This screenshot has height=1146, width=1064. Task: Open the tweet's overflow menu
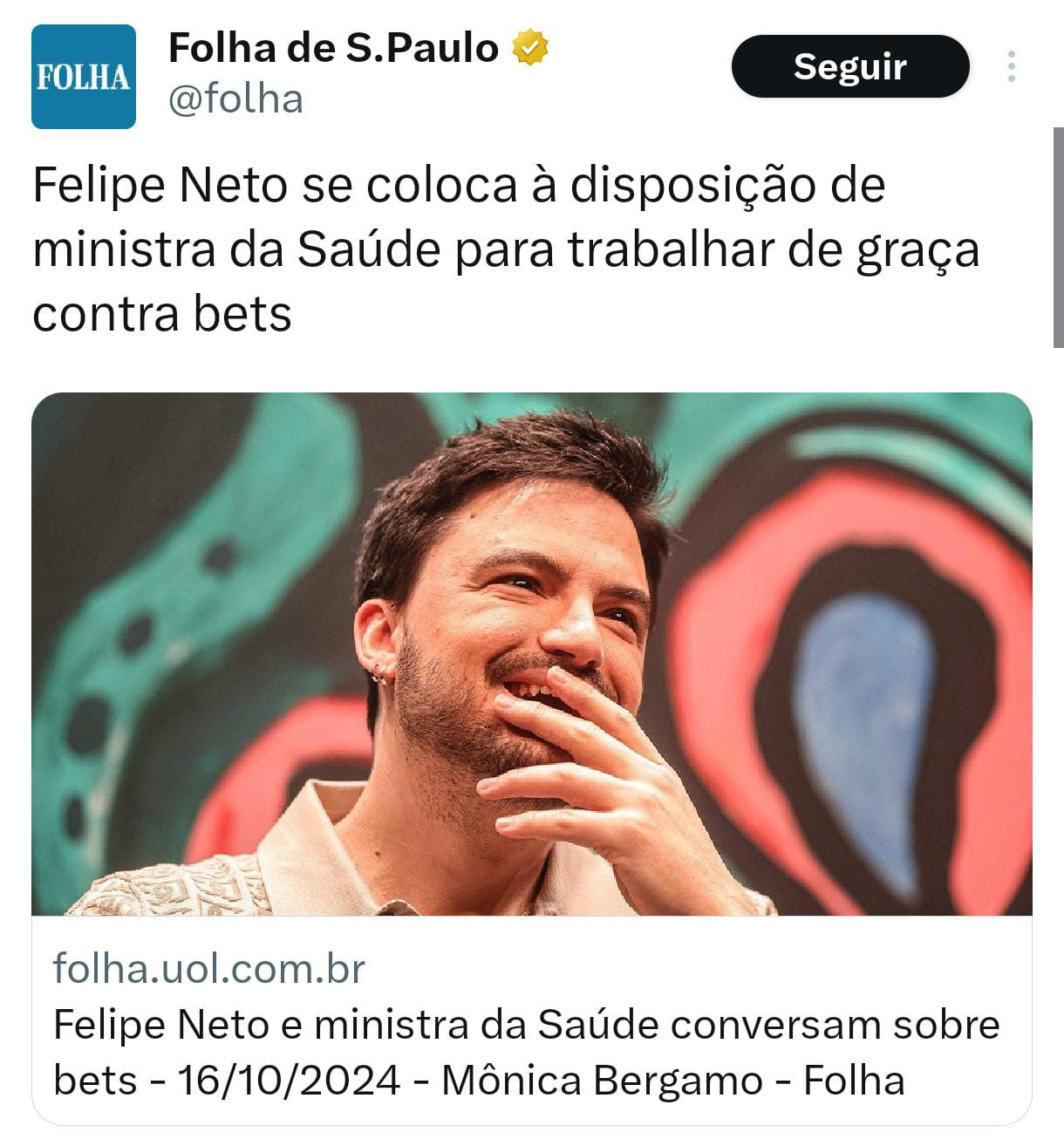(1011, 67)
